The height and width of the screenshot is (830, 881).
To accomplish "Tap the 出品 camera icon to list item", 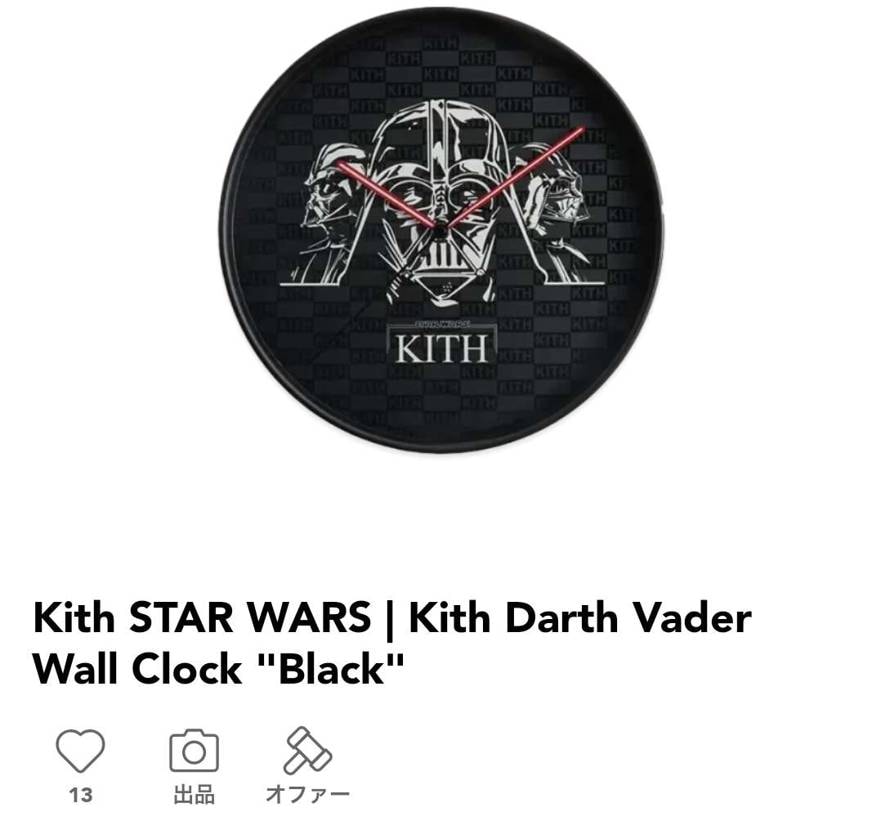I will (x=193, y=751).
